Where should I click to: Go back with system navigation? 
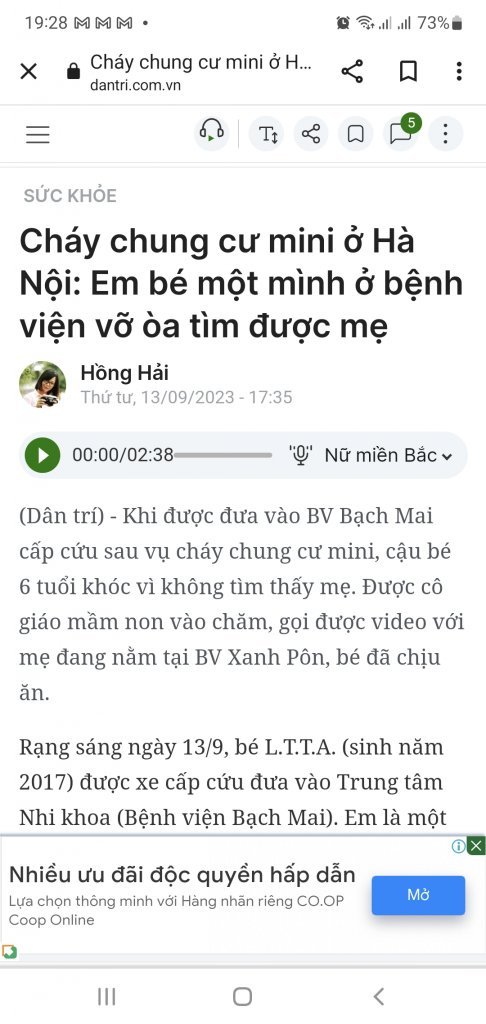[378, 996]
